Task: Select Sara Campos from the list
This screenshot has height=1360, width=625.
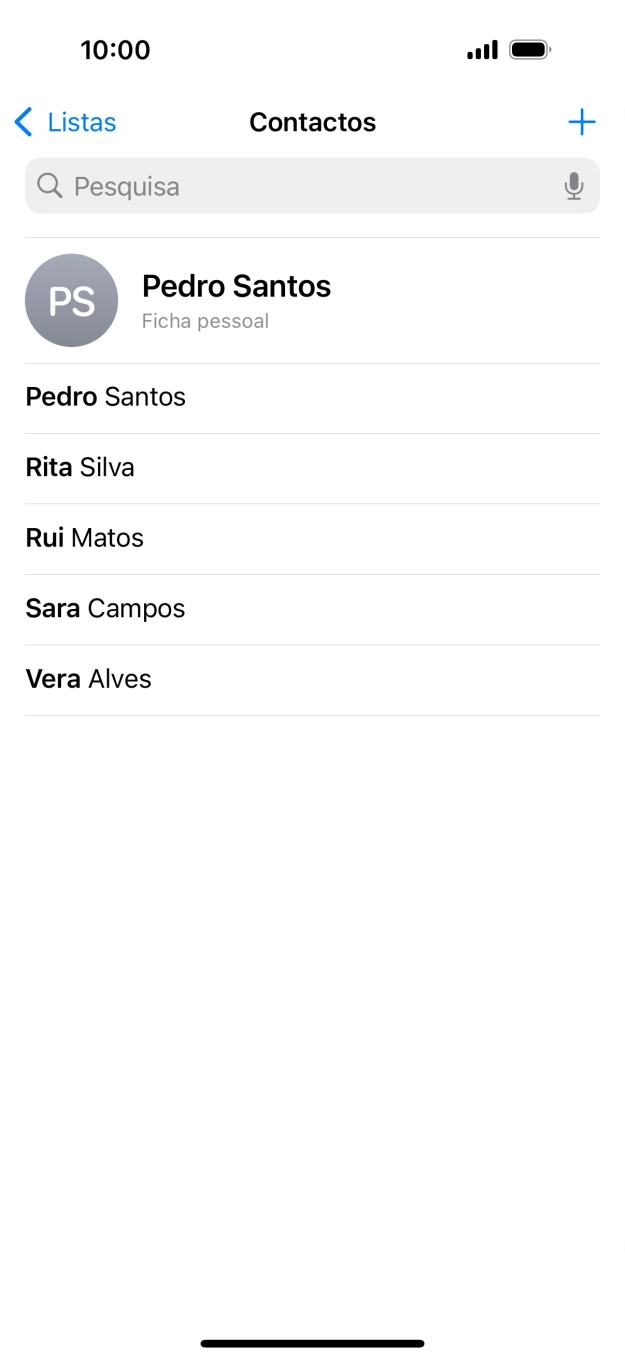Action: point(105,609)
